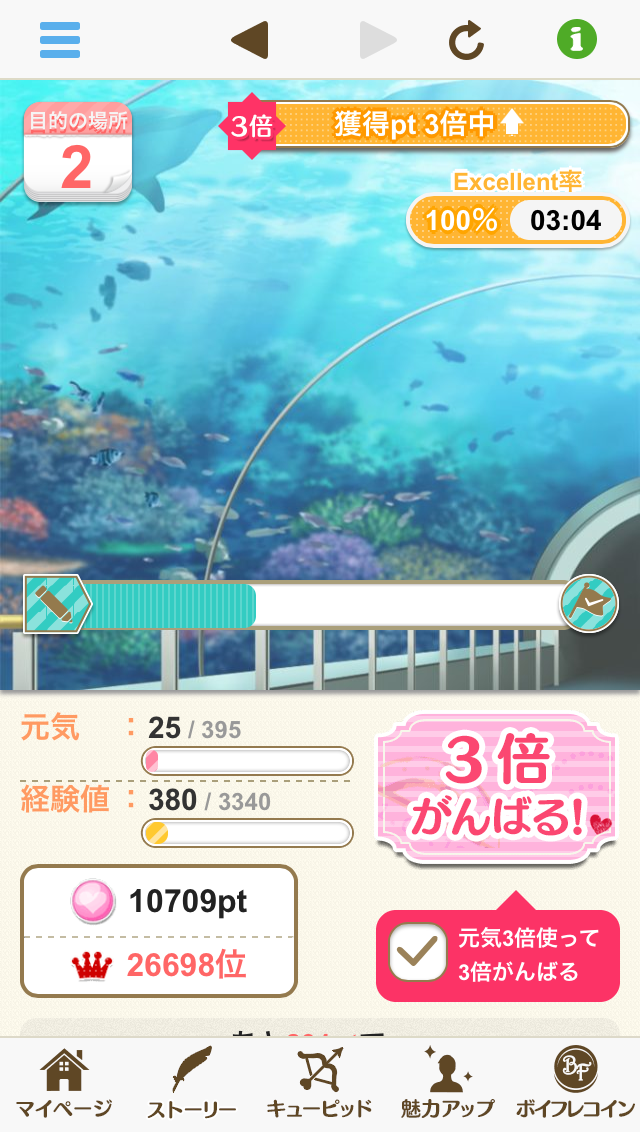Screen dimensions: 640x1136
Task: Go back with the left arrow
Action: point(249,40)
